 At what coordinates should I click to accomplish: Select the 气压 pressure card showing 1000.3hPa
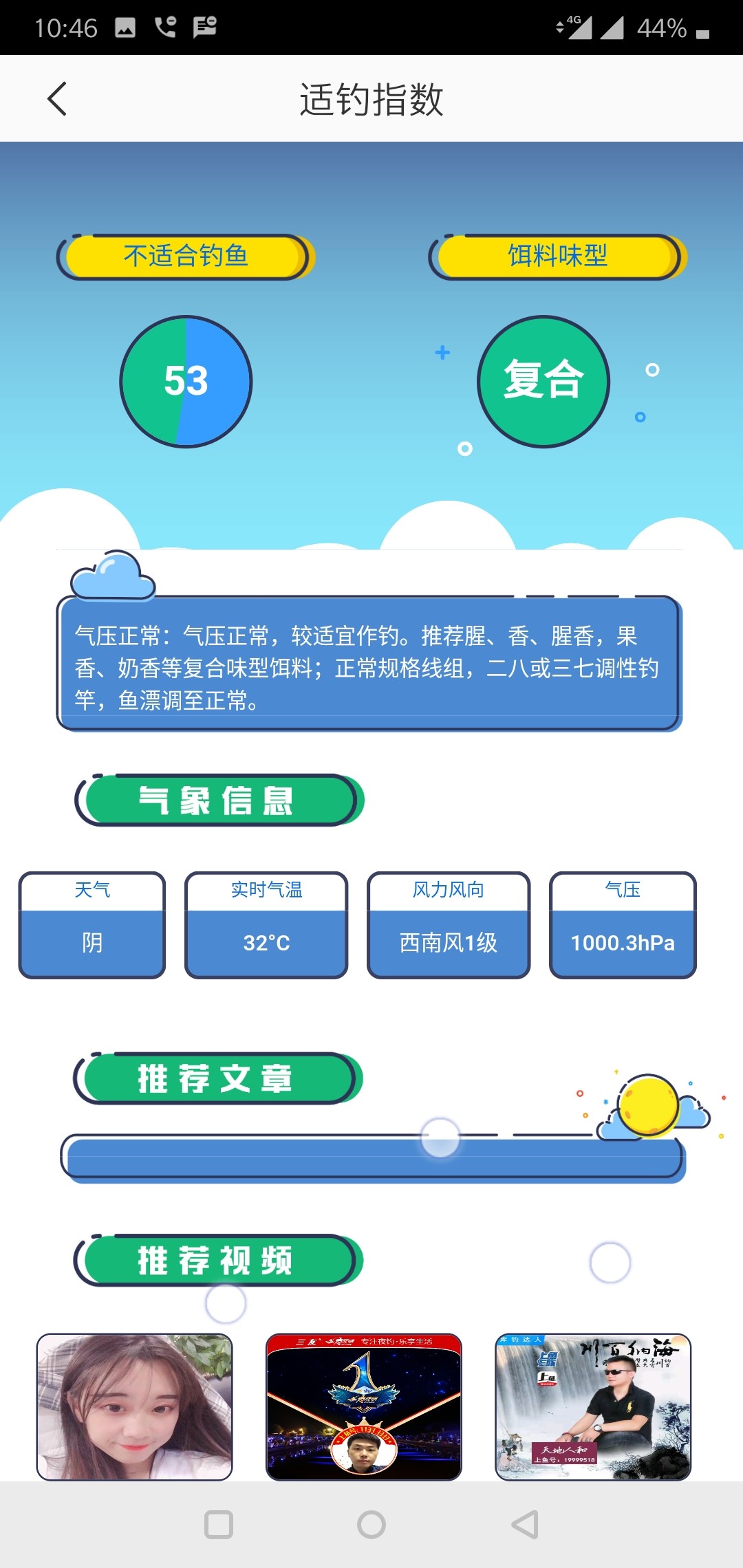click(x=623, y=925)
